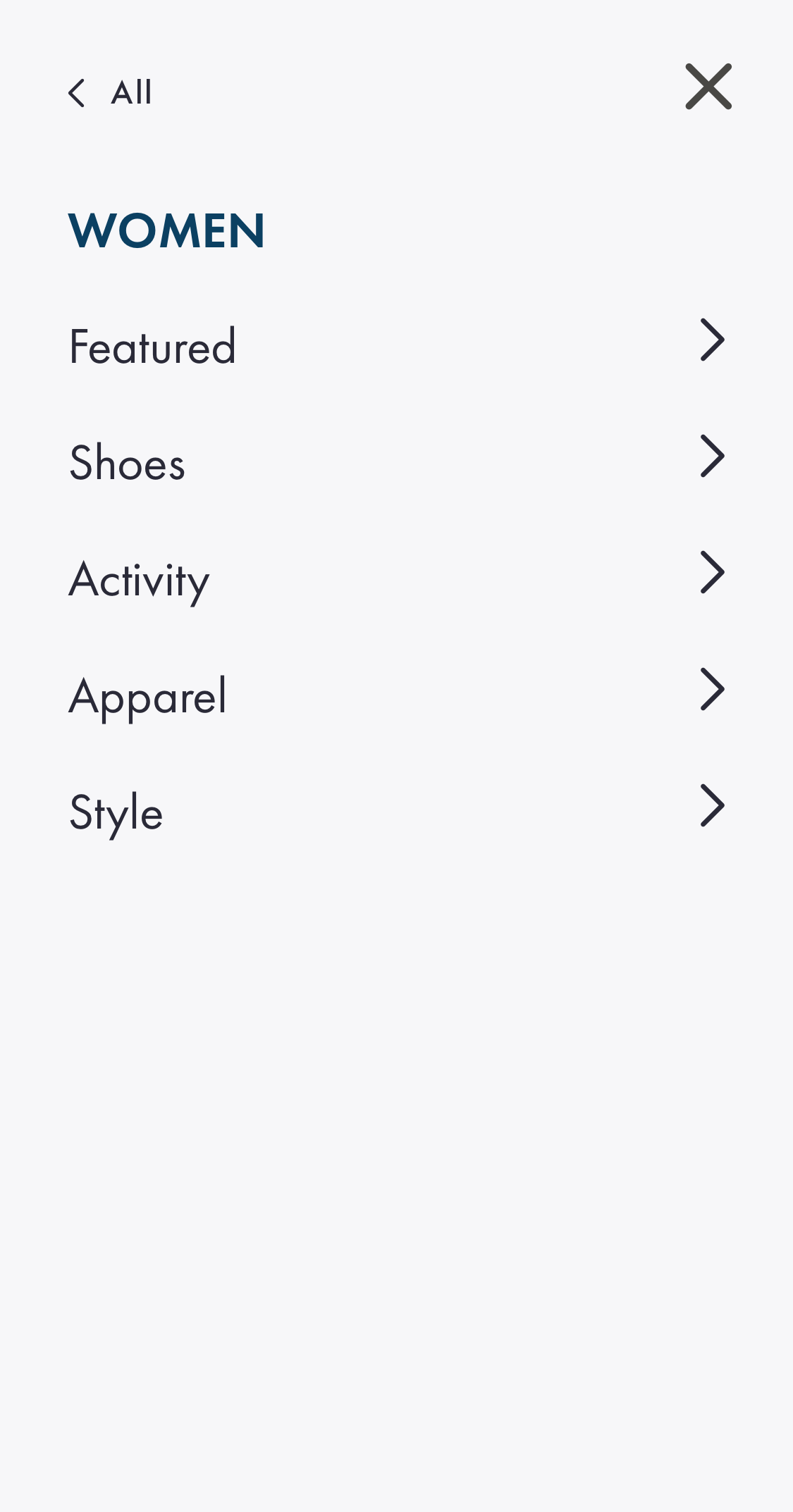Go back to the All menu

click(x=109, y=92)
